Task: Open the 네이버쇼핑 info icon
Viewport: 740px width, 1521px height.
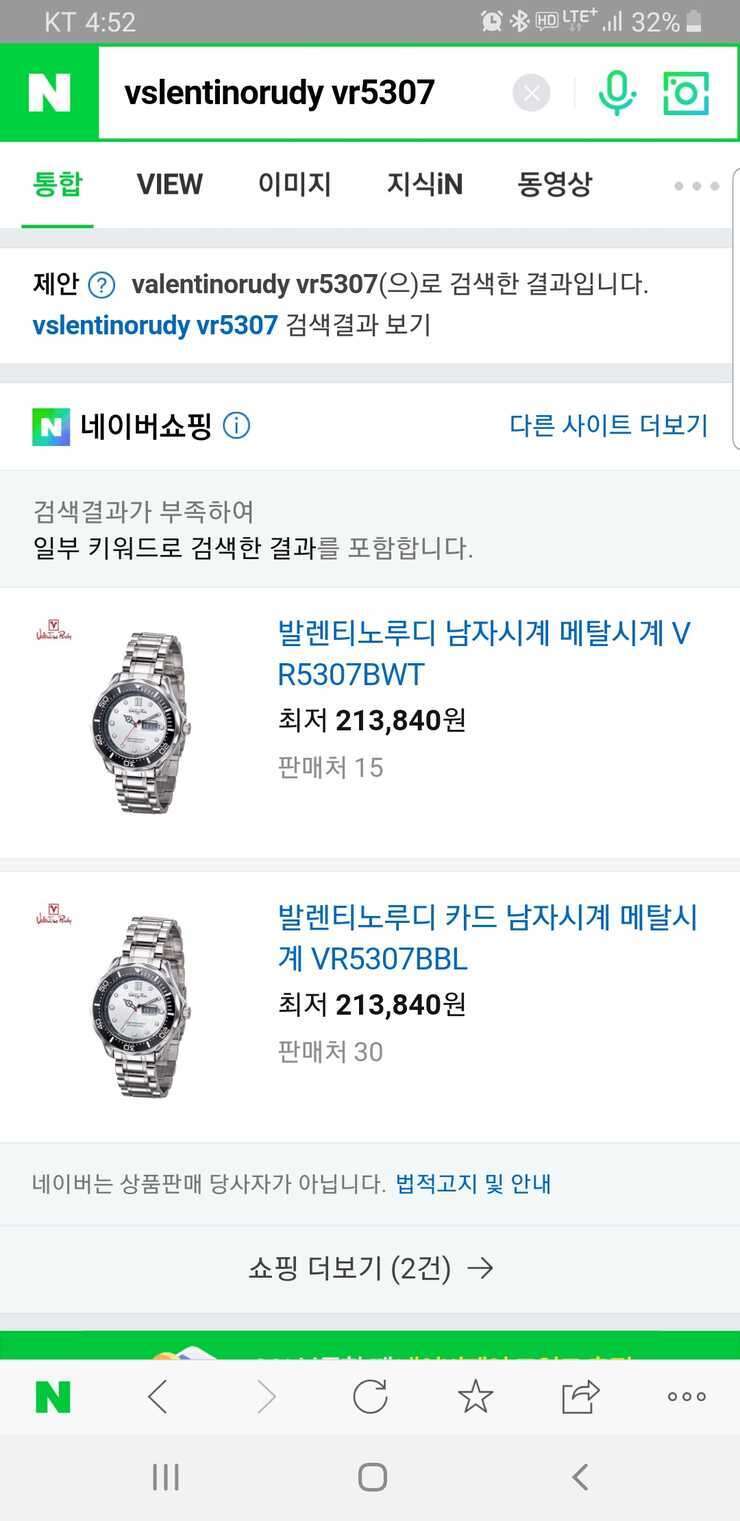Action: (x=236, y=426)
